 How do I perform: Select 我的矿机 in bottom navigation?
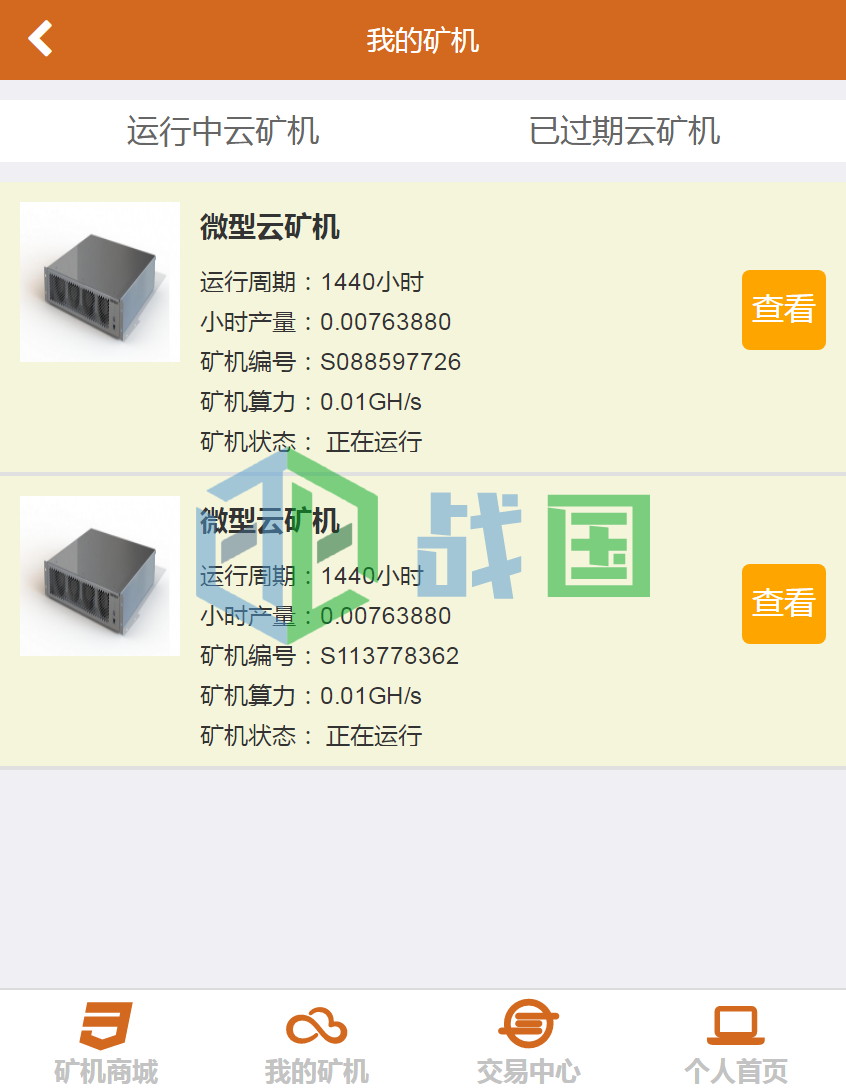coord(316,1042)
